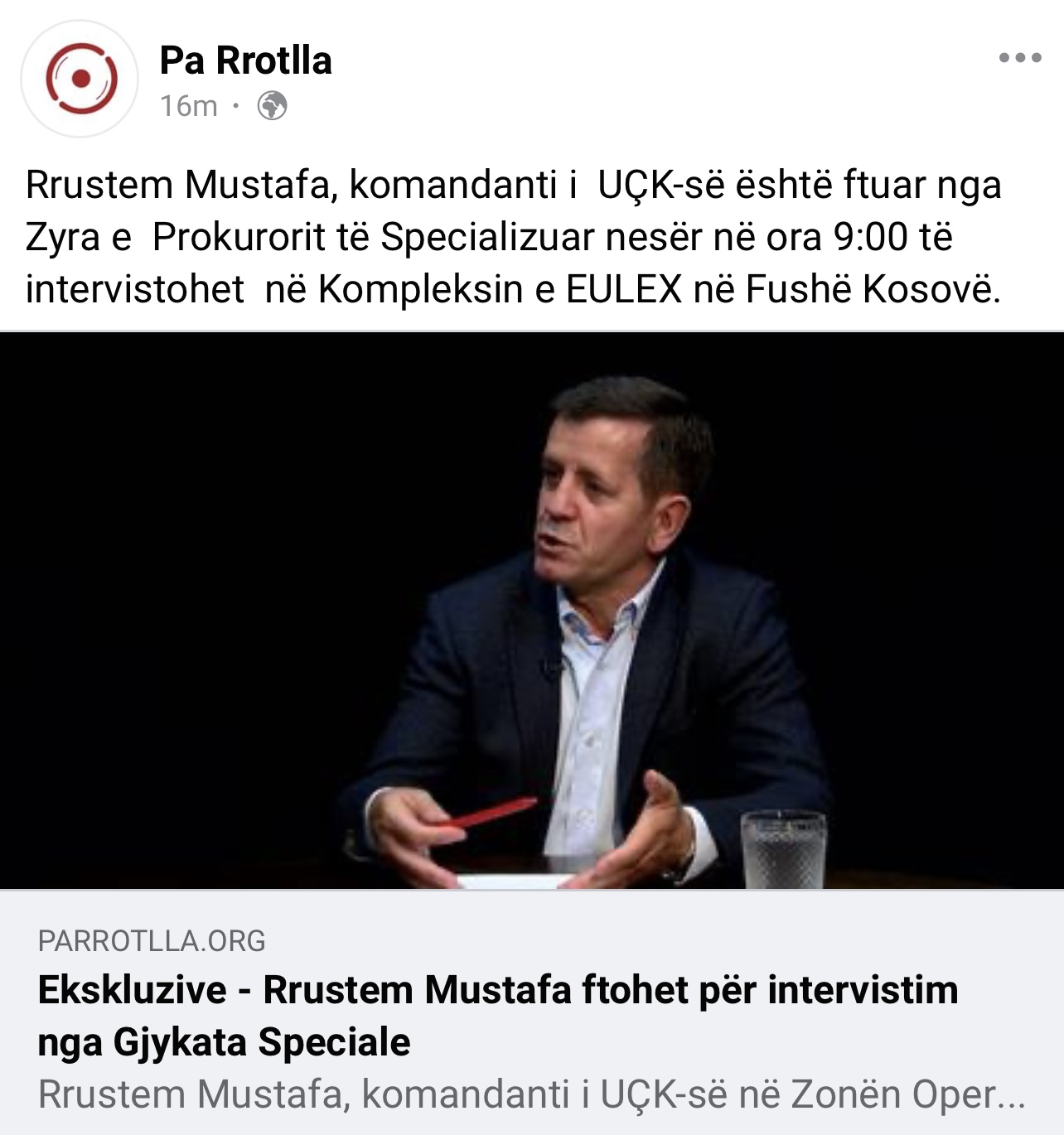Open the post's three-dot options menu

coord(1019,58)
